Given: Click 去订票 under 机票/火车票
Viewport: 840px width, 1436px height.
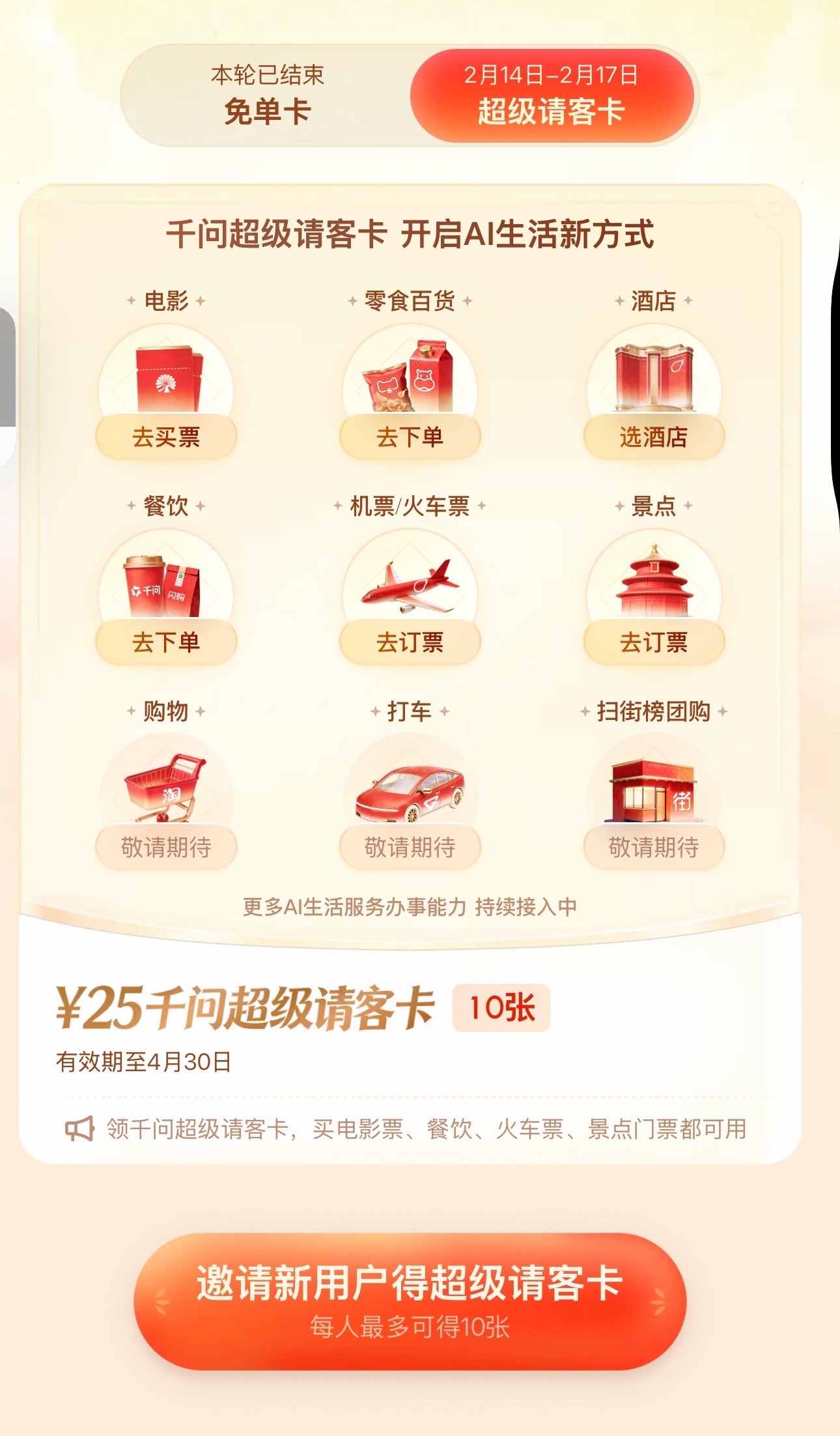Looking at the screenshot, I should tap(410, 642).
